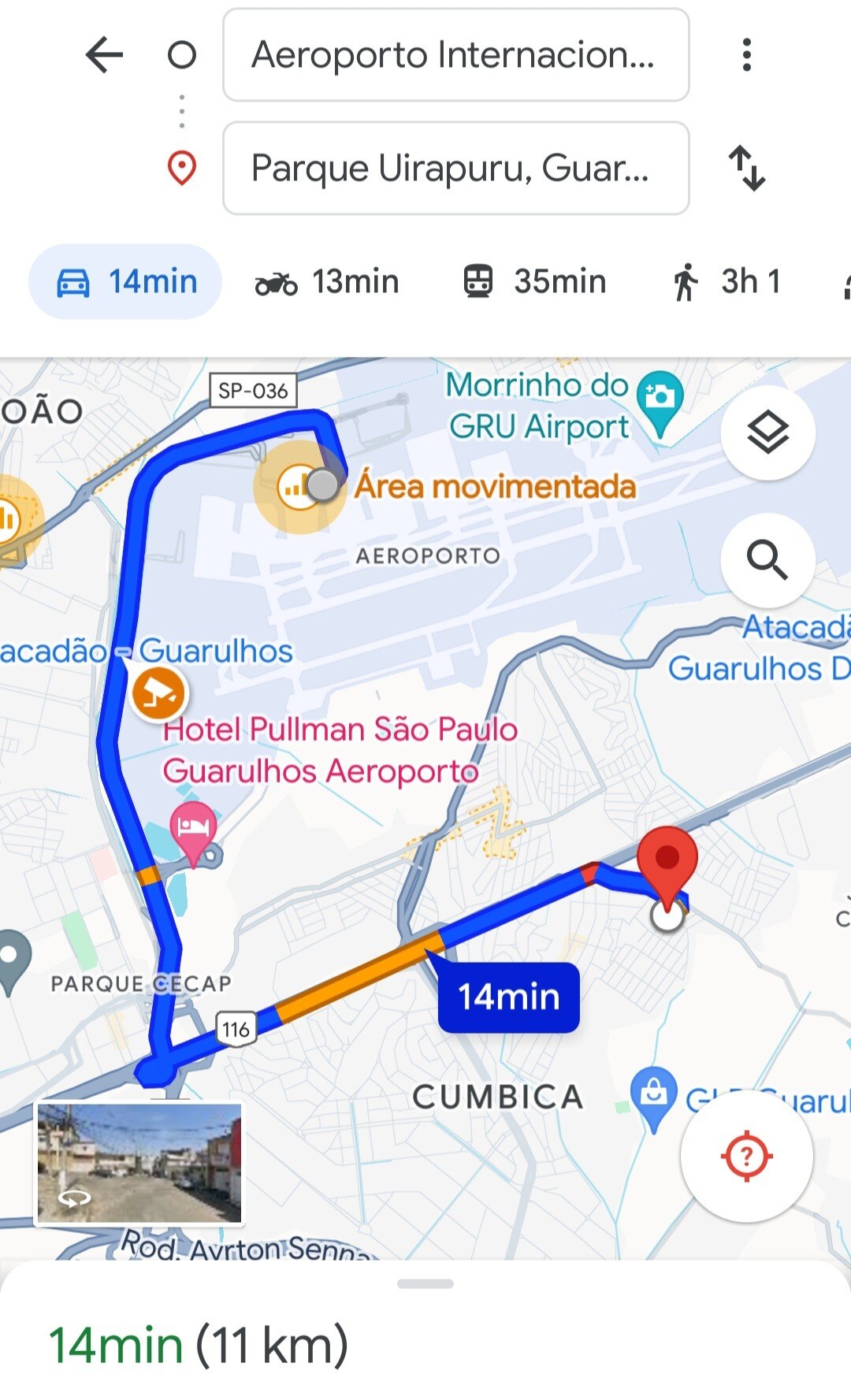Open the Street View thumbnail
Image resolution: width=851 pixels, height=1400 pixels.
pyautogui.click(x=139, y=1163)
